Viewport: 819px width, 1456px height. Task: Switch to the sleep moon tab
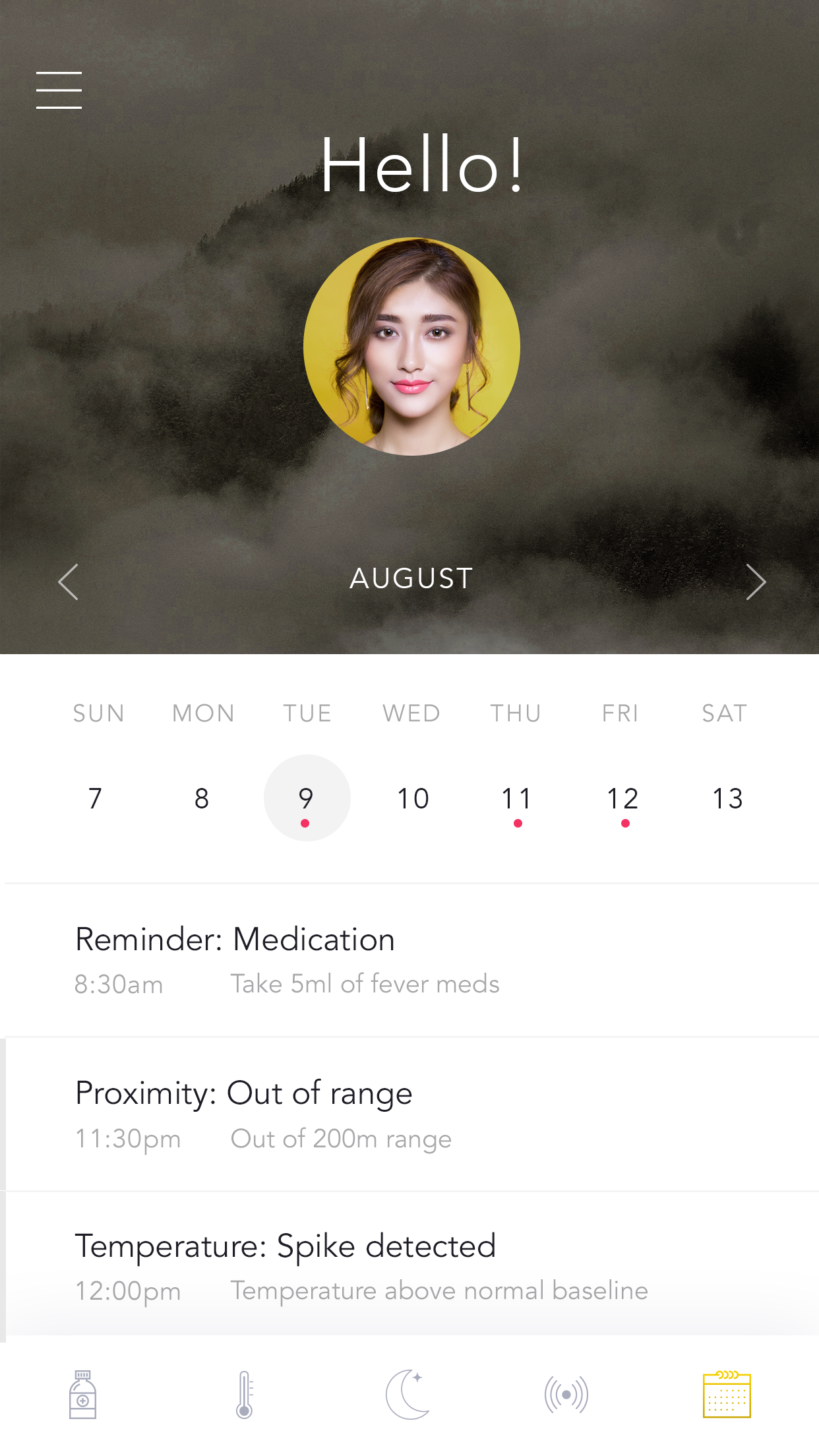tap(408, 1395)
